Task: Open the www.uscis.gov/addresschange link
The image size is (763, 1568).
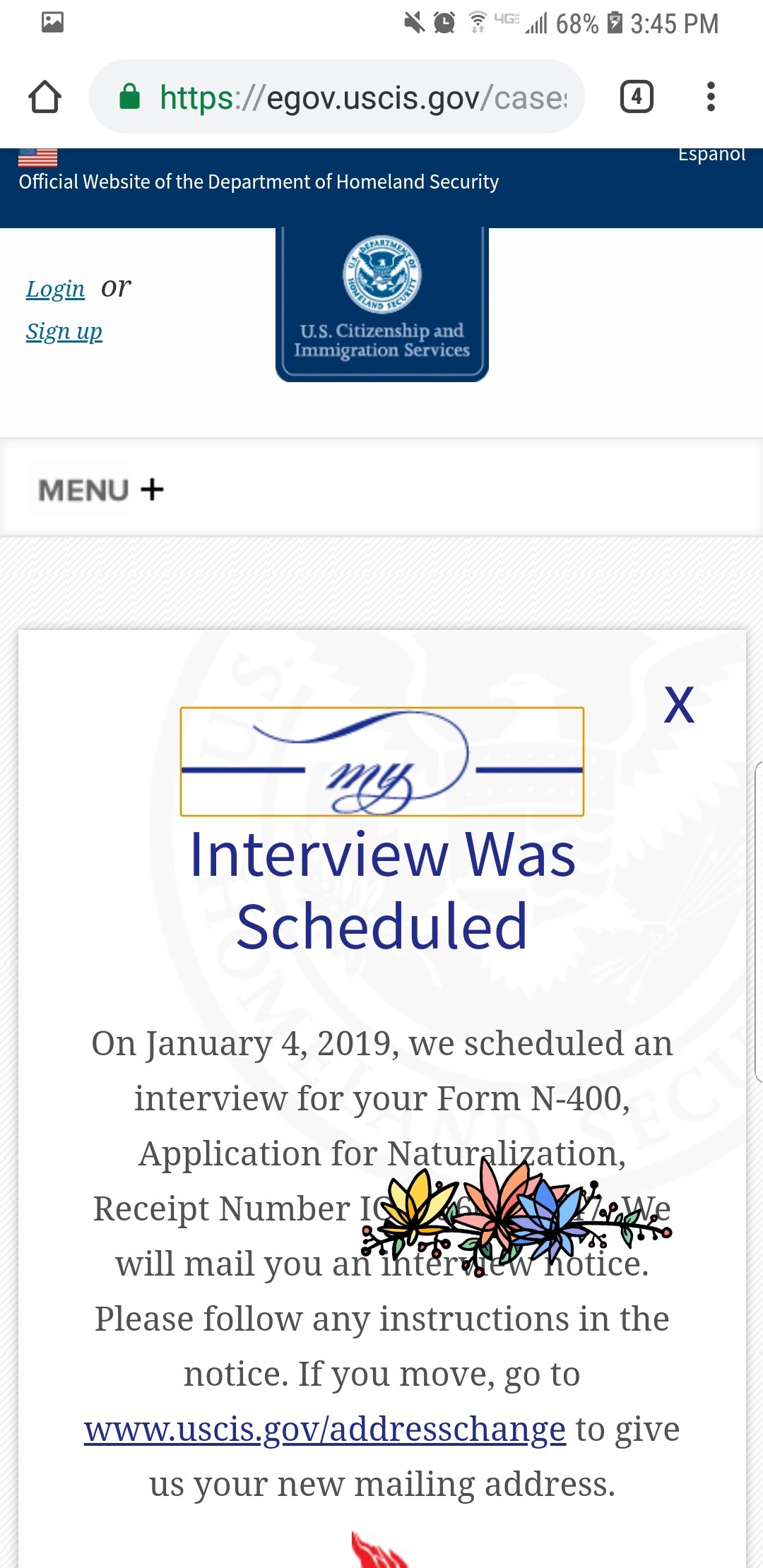Action: click(x=325, y=1430)
